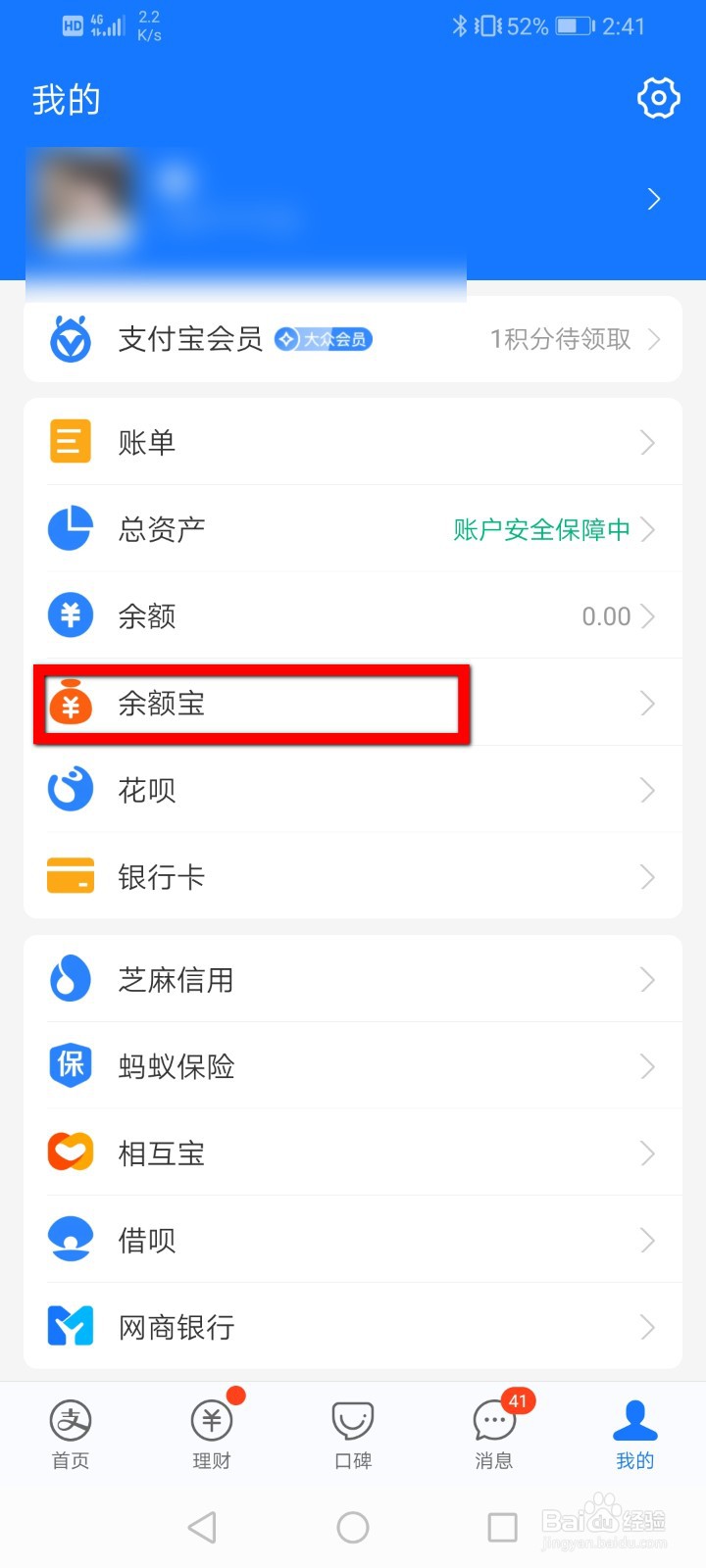Expand profile details with top-right arrow
706x1568 pixels.
[655, 199]
